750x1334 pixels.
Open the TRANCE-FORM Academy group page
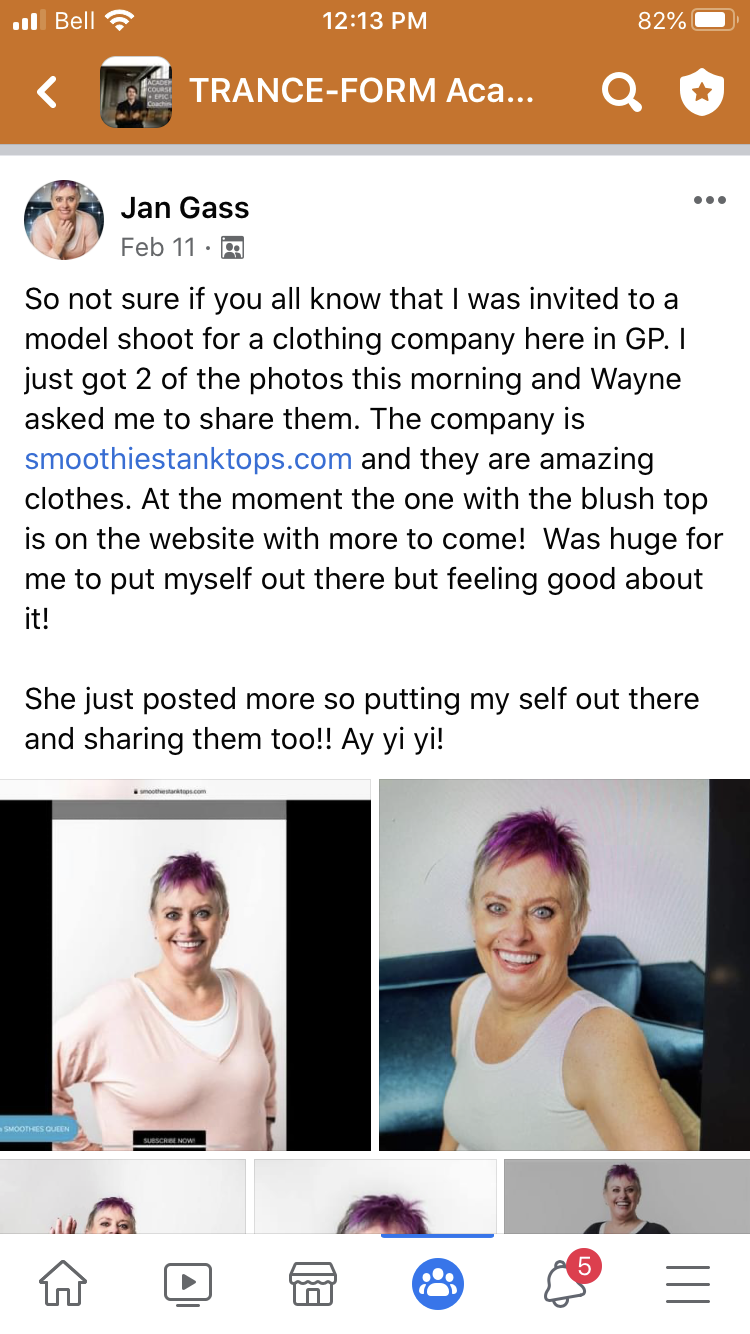[360, 92]
